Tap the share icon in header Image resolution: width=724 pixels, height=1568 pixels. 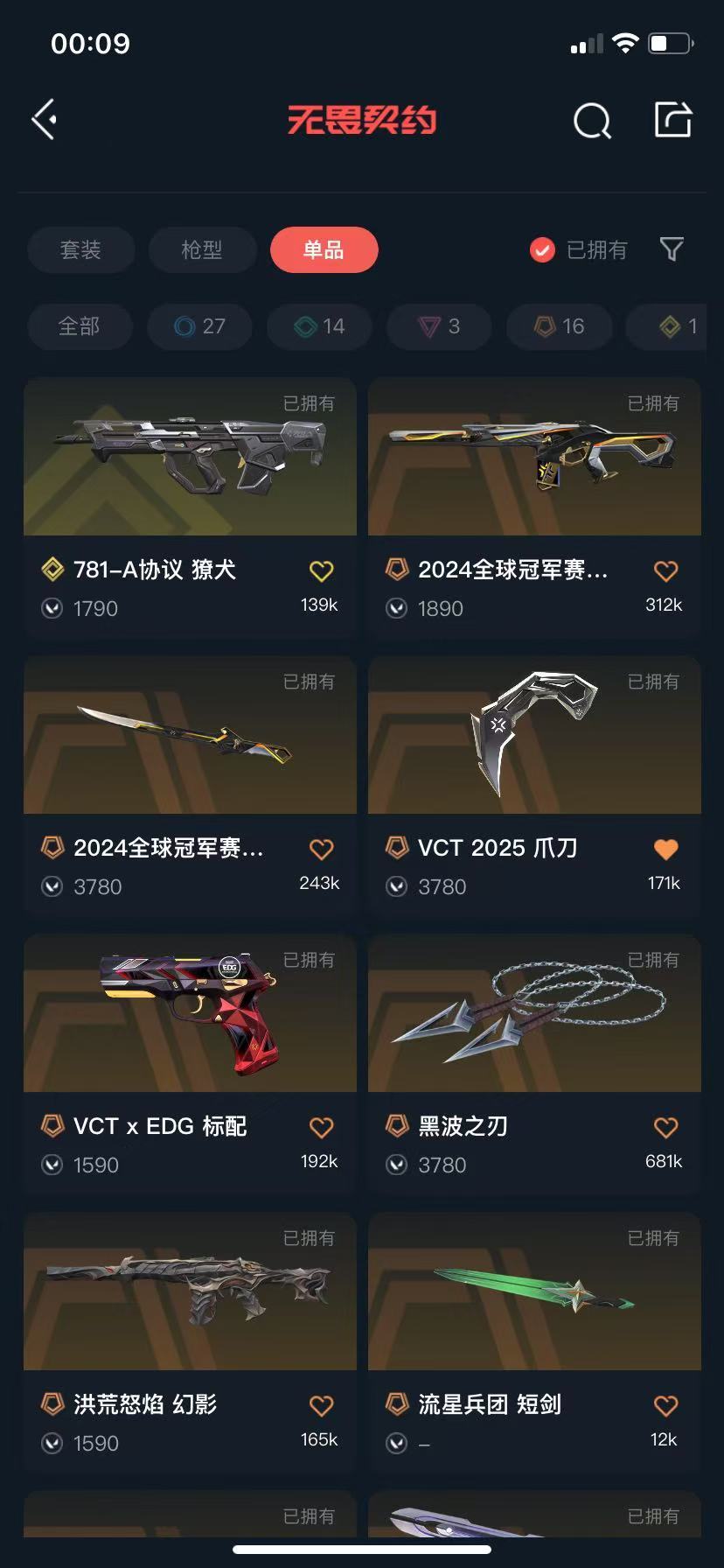(673, 120)
